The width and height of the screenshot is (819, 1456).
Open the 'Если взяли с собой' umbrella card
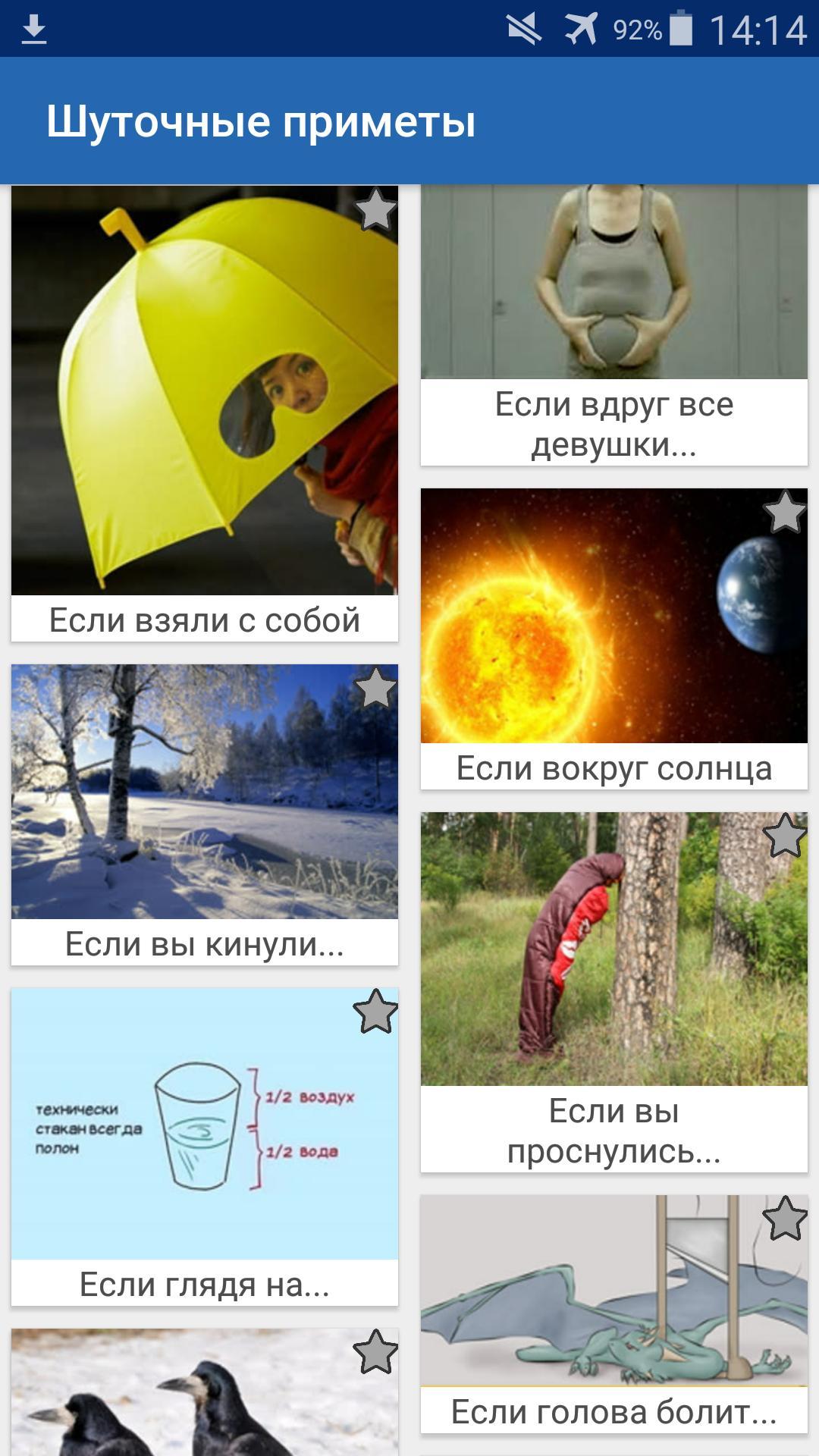pos(205,413)
